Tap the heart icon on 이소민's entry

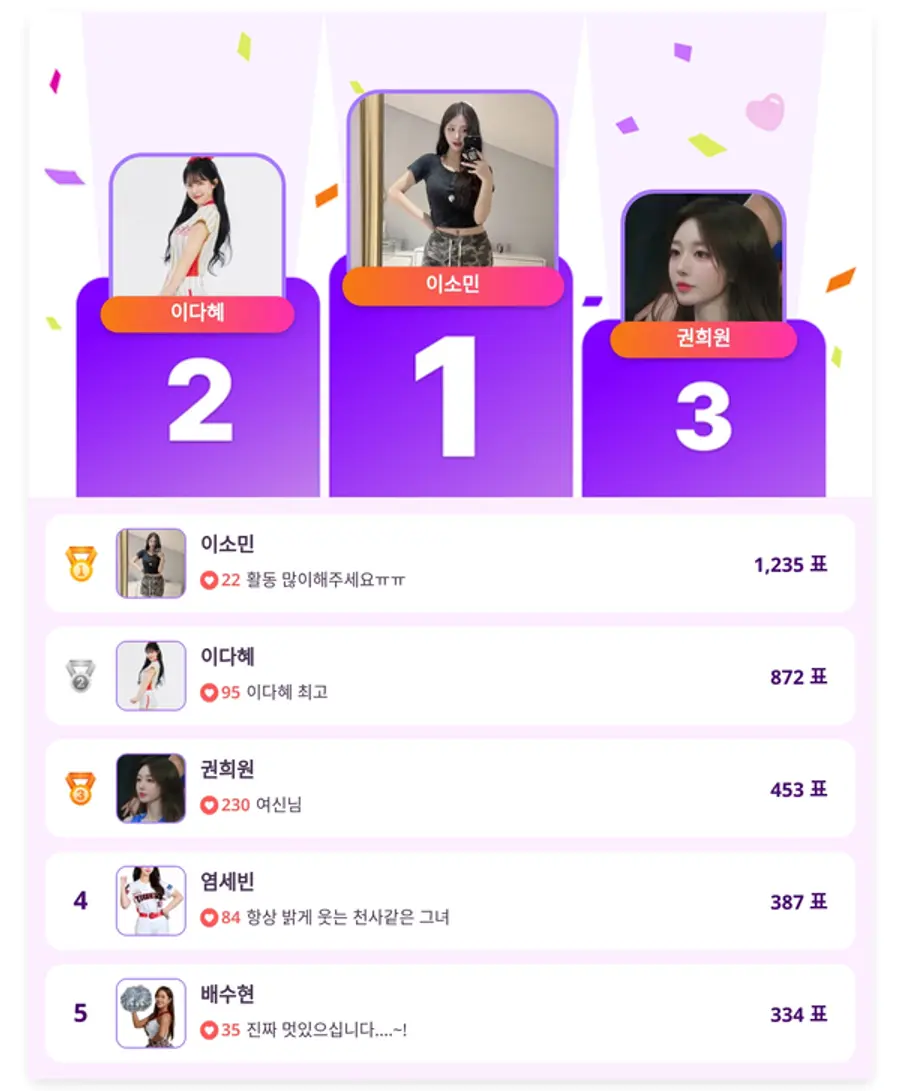pyautogui.click(x=207, y=582)
